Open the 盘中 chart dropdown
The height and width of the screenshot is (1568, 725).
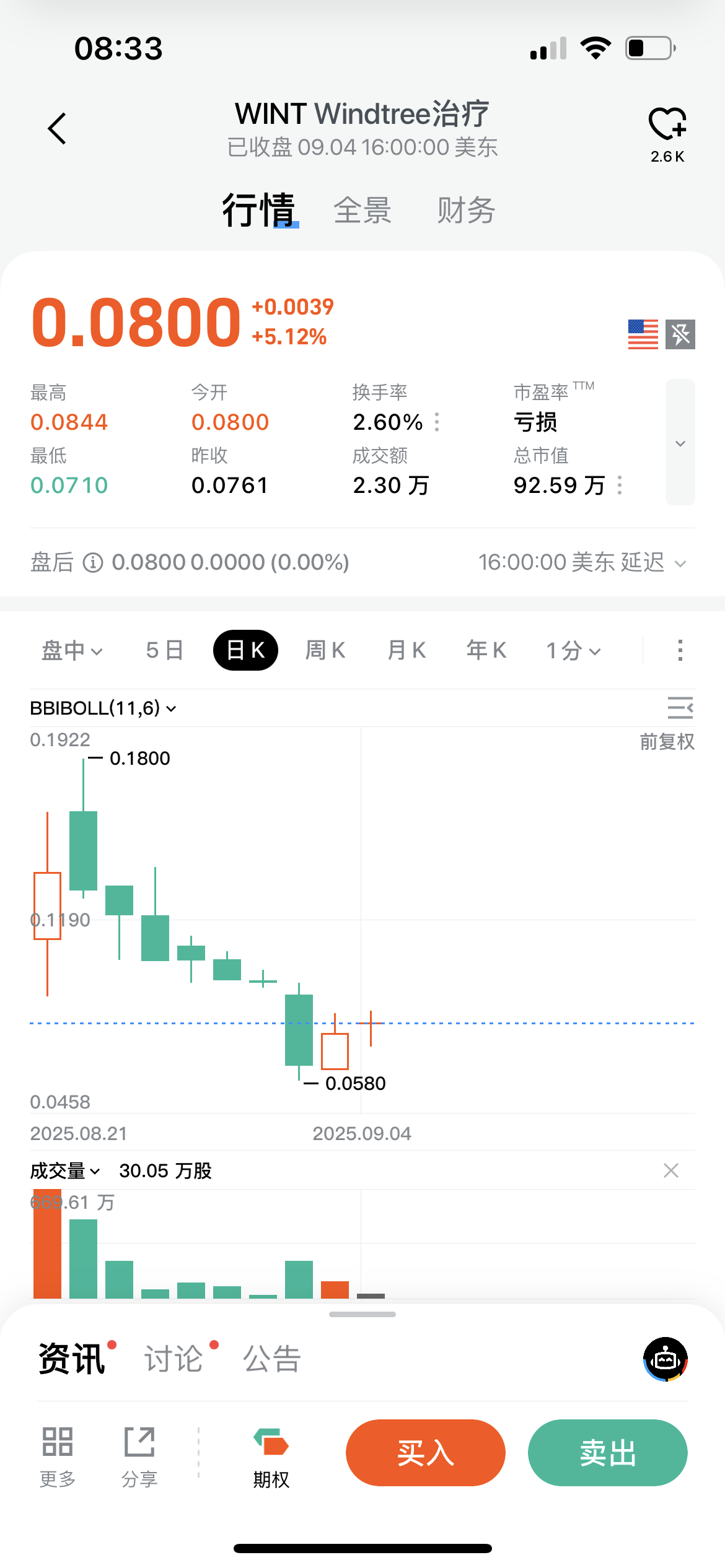pos(72,650)
